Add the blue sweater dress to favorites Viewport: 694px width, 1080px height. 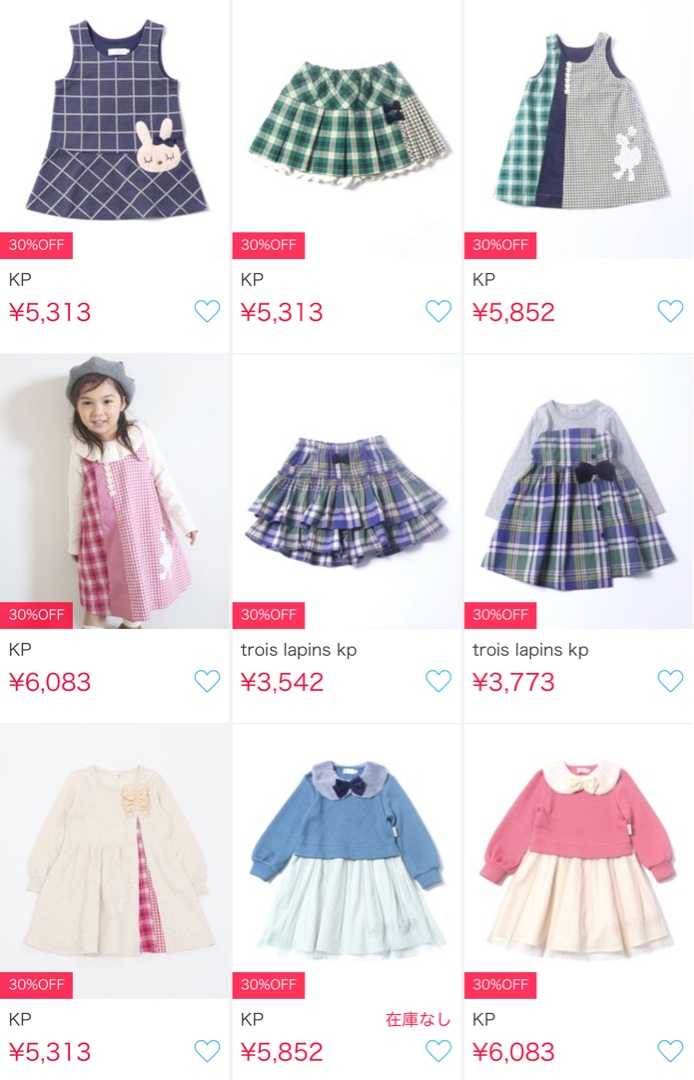[x=438, y=1051]
